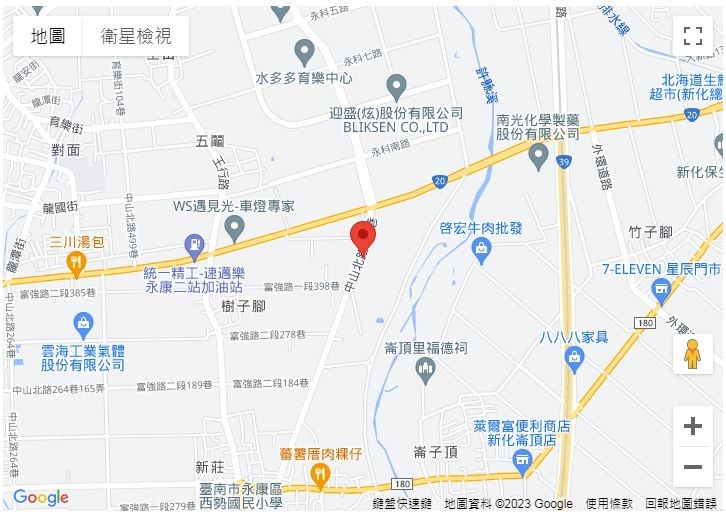The height and width of the screenshot is (515, 726).
Task: Select 水多多育樂中心 marker
Action: click(305, 52)
